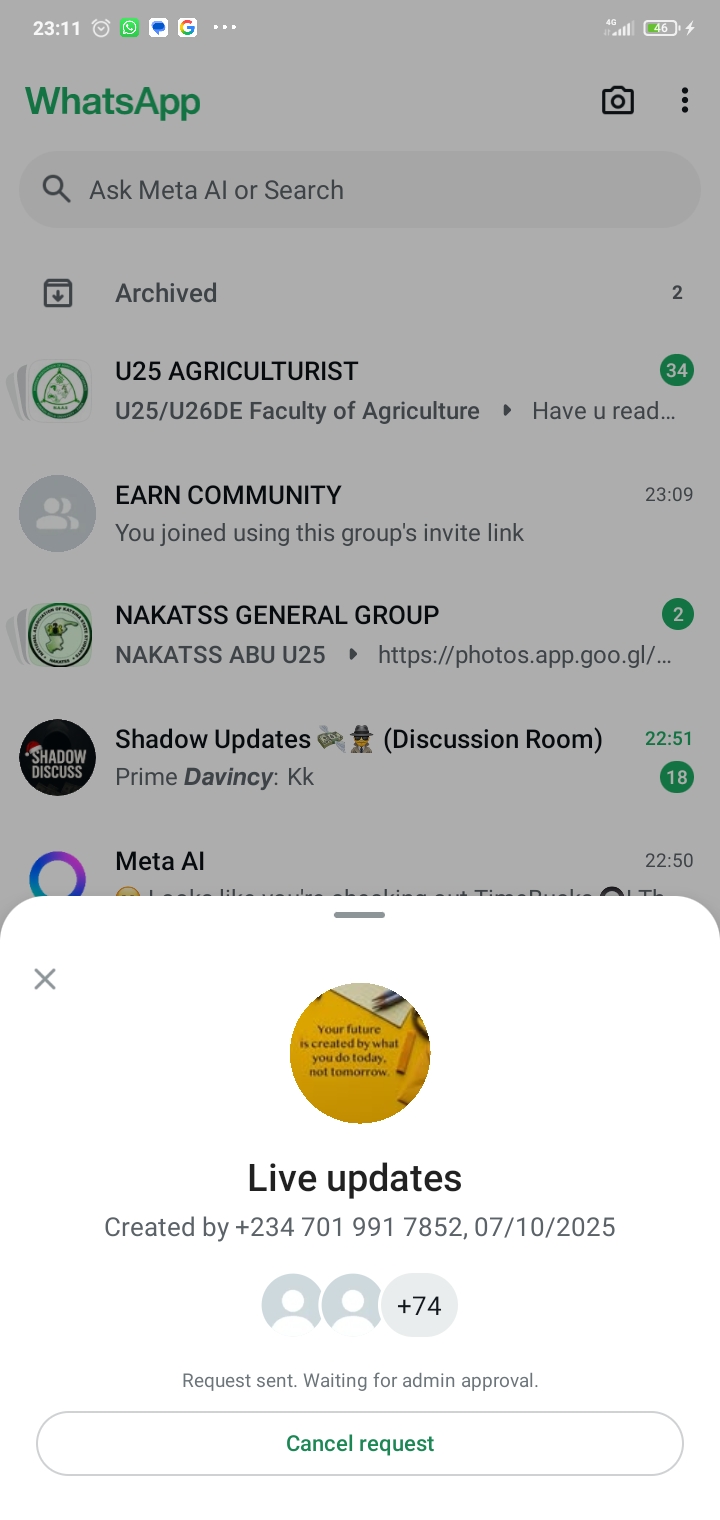
Task: View the +74 members of Live updates
Action: pos(419,1306)
